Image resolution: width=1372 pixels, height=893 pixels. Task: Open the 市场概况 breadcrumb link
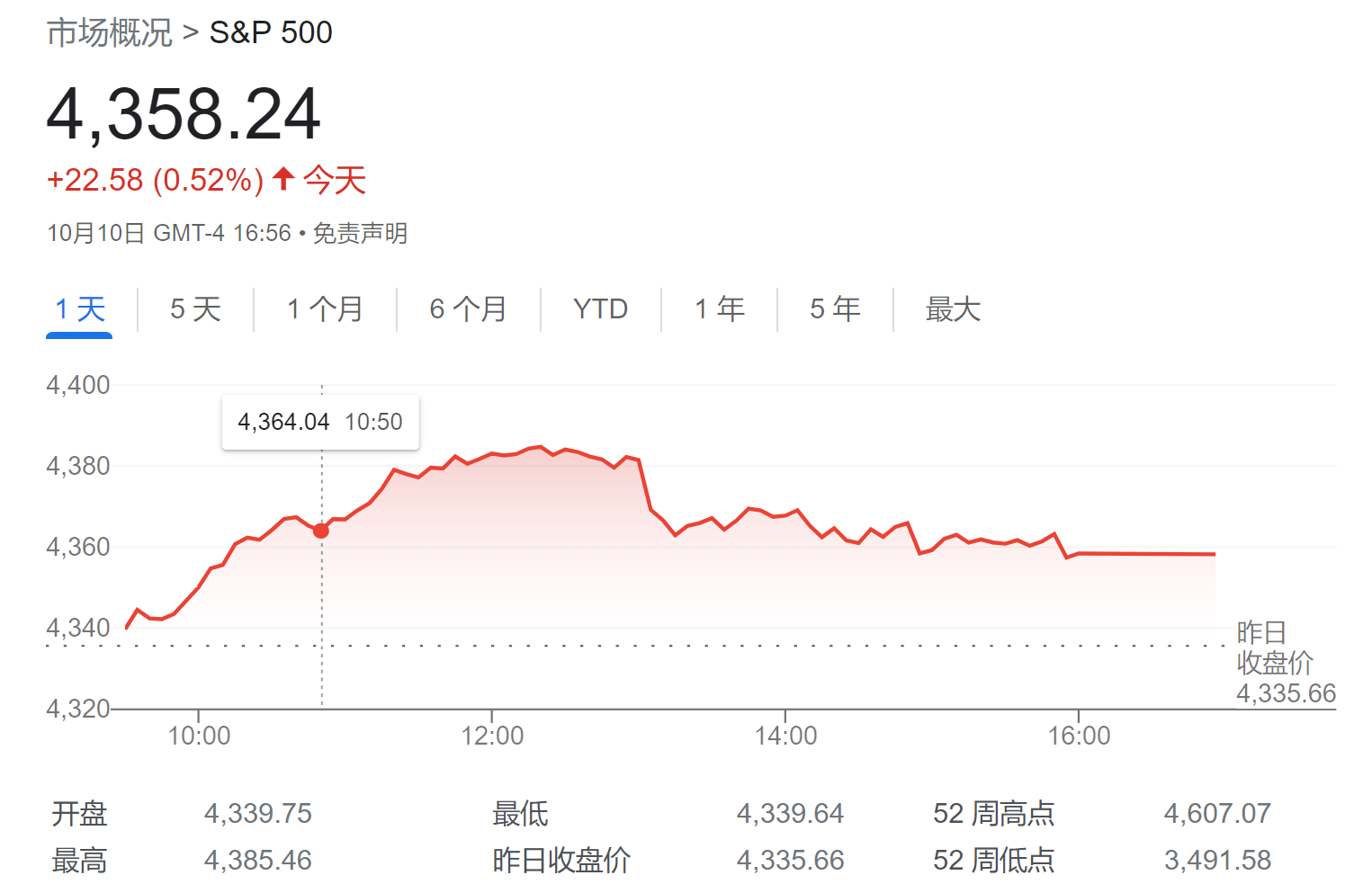point(109,33)
